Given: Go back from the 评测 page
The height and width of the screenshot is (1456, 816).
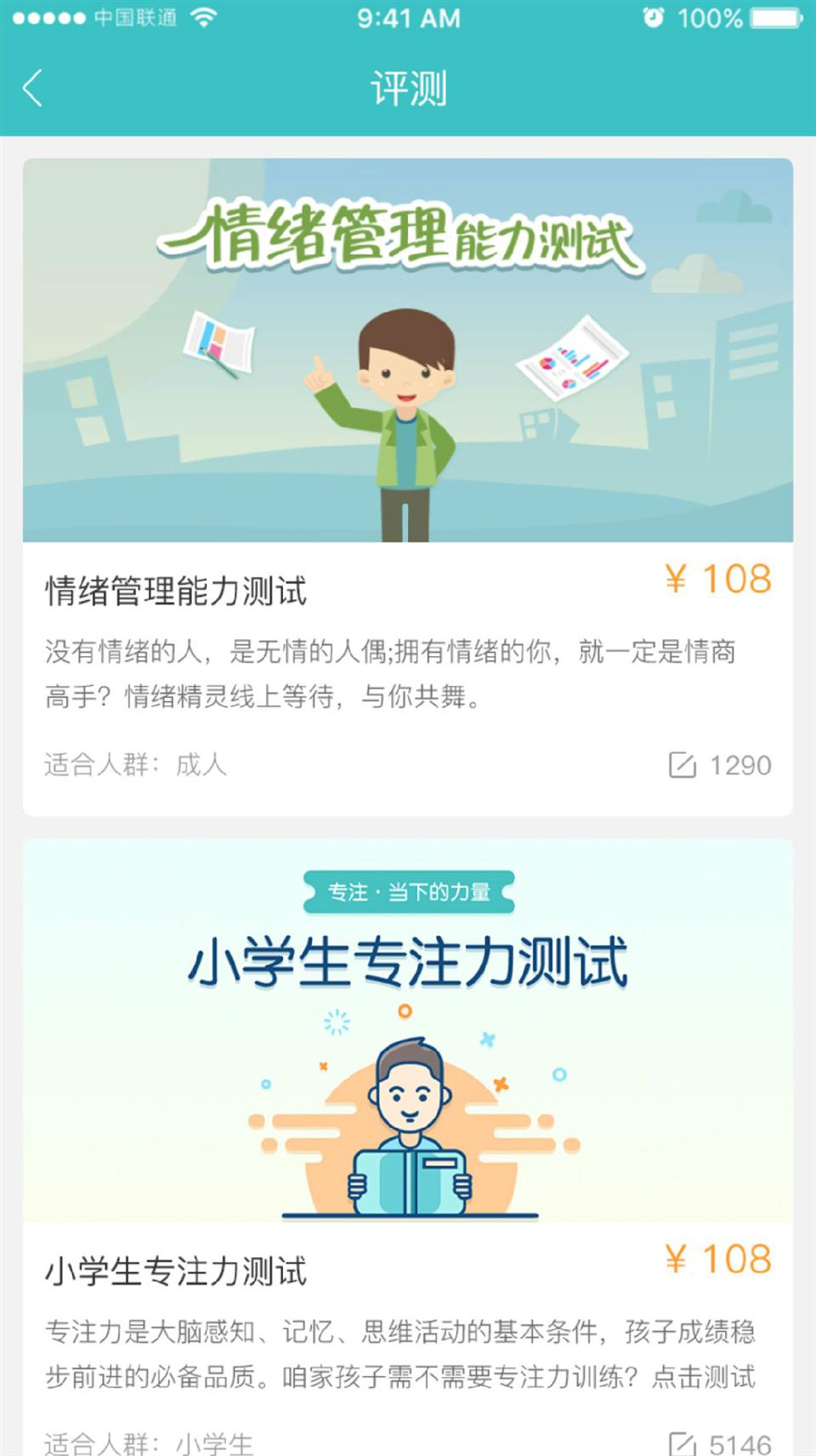Looking at the screenshot, I should [x=33, y=88].
